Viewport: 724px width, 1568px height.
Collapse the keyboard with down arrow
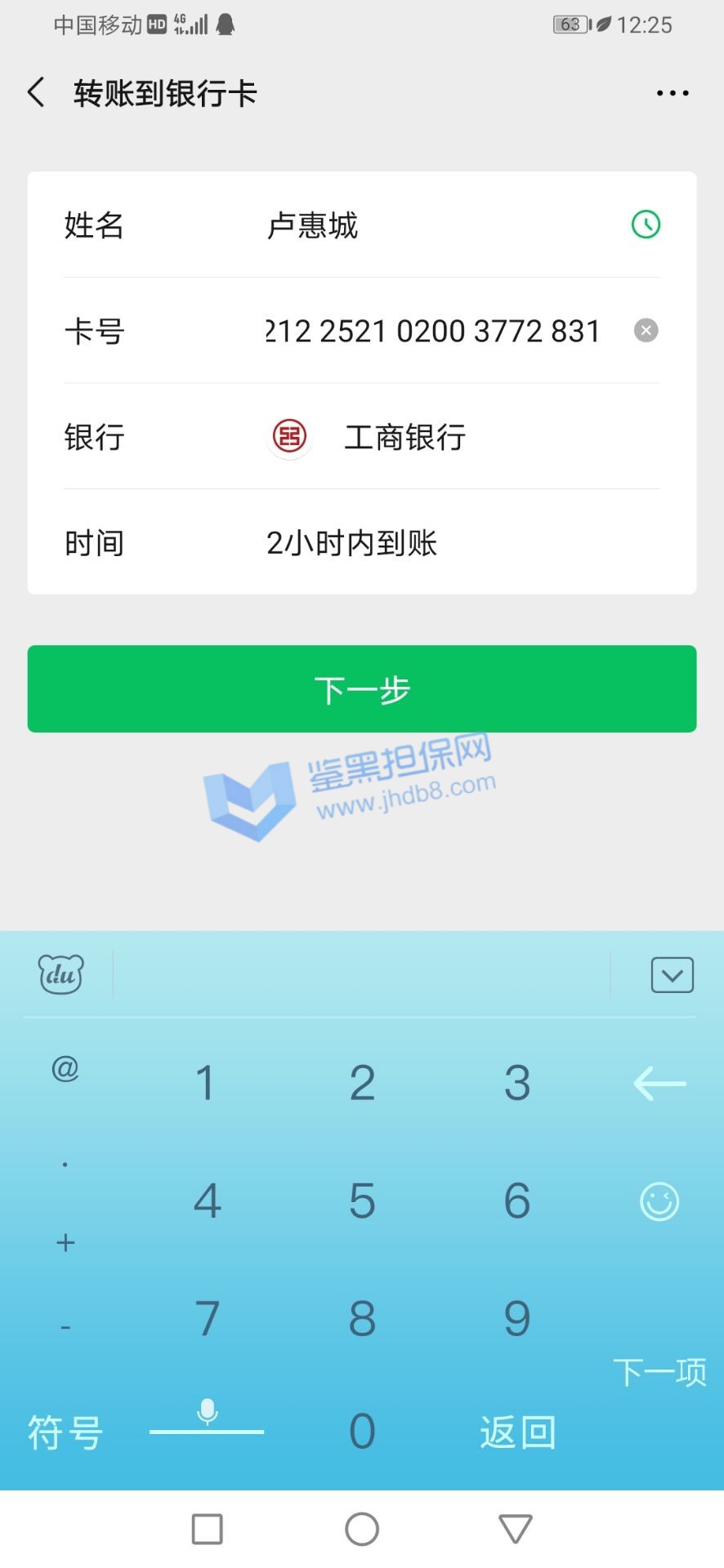(x=672, y=975)
